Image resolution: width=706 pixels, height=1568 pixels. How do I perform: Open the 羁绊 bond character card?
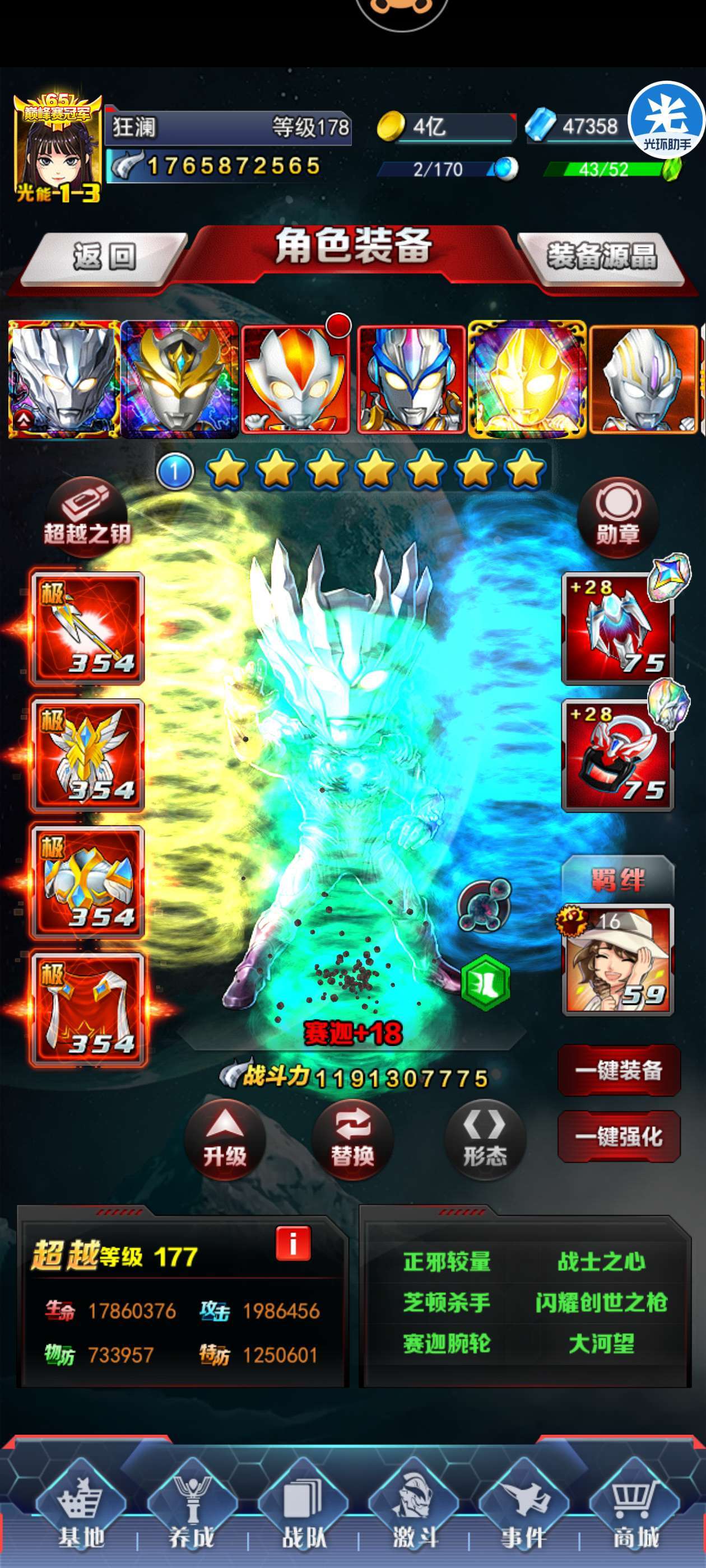point(617,960)
